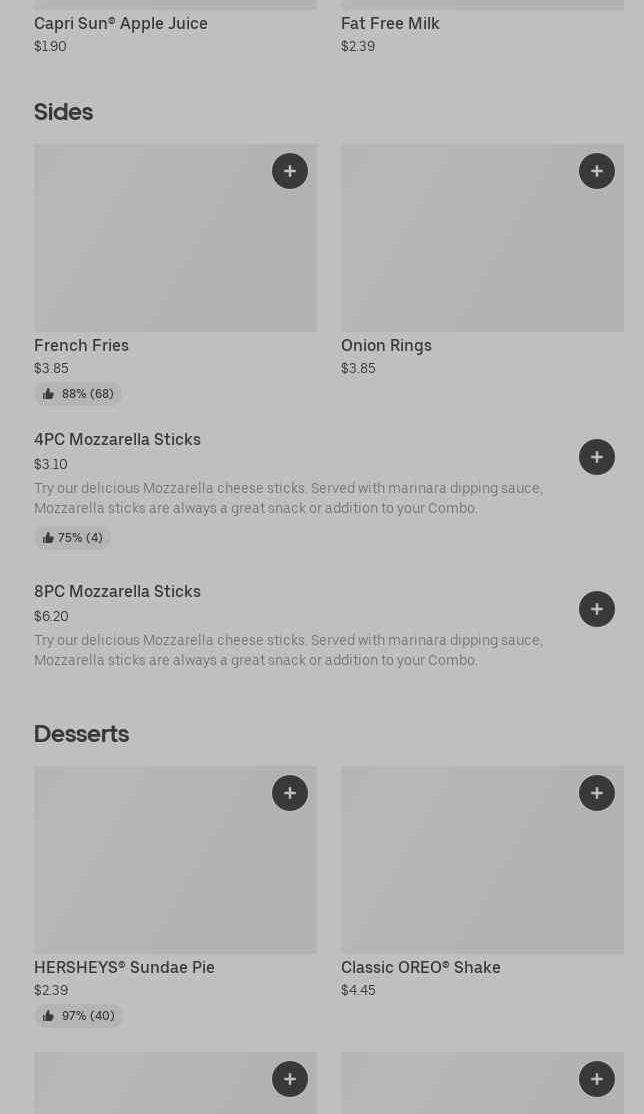View 8PC Mozzarella Sticks details
This screenshot has height=1114, width=644.
click(117, 592)
